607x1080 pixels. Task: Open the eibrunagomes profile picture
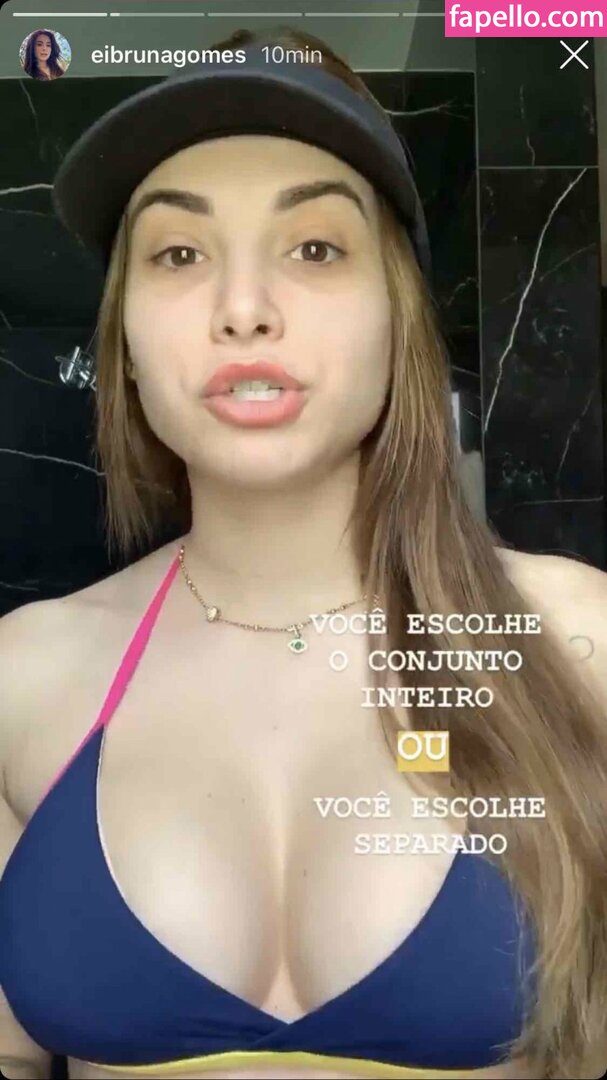tap(45, 54)
